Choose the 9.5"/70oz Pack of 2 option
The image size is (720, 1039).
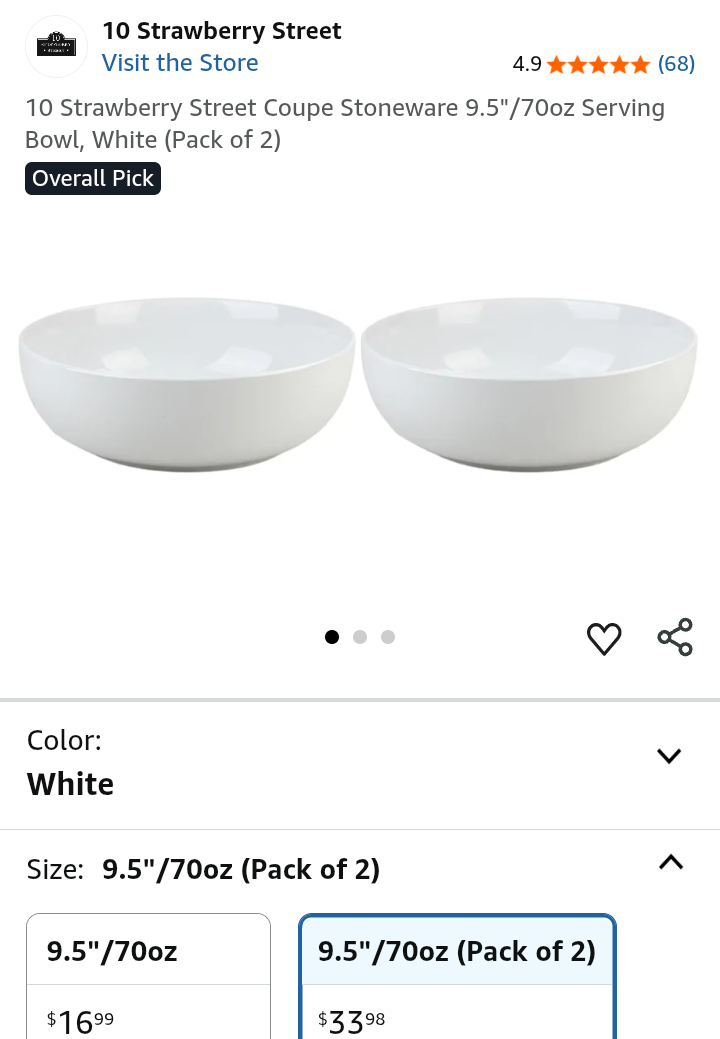click(x=457, y=975)
